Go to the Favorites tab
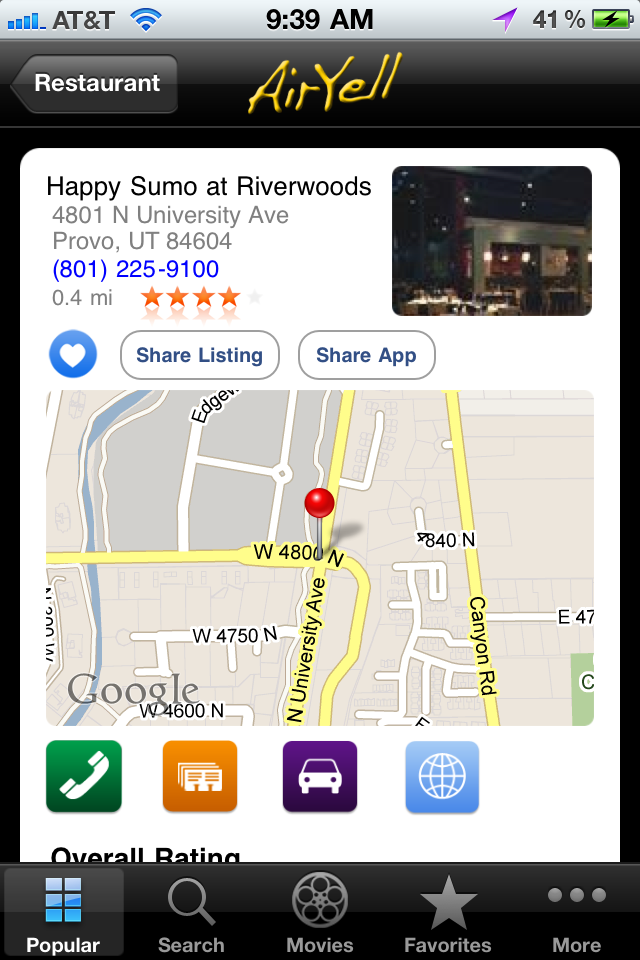 tap(447, 914)
